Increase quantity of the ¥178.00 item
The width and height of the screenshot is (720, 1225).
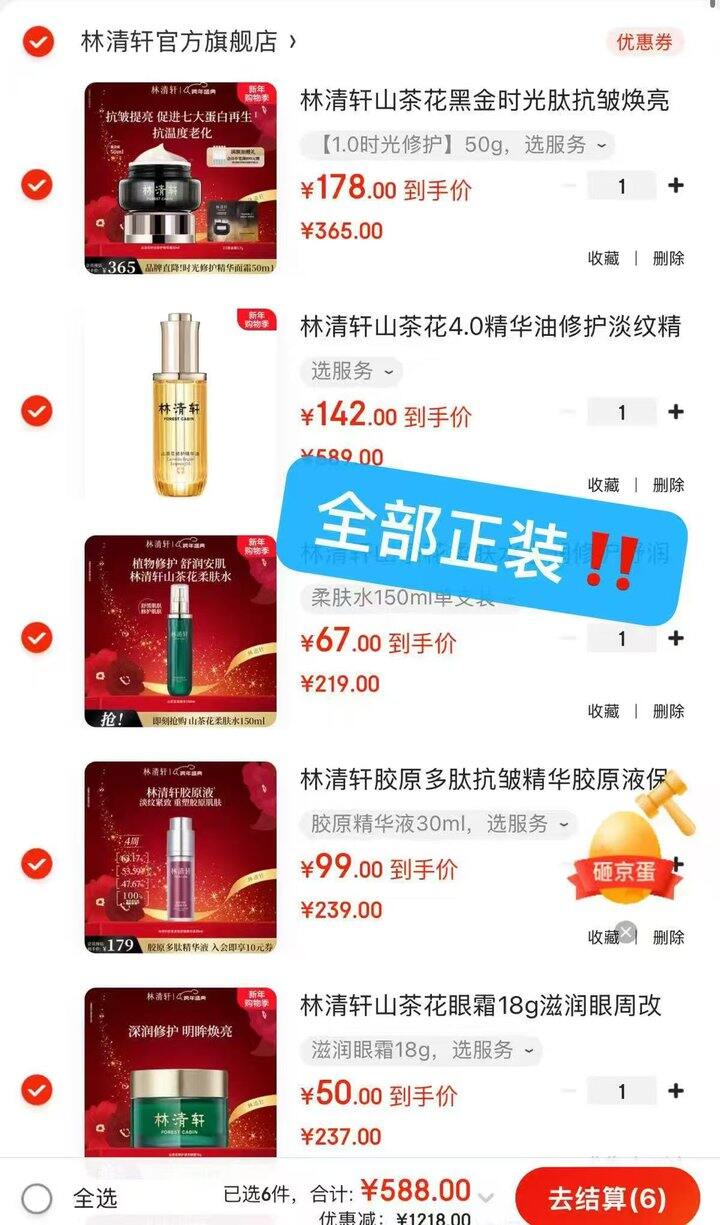click(676, 186)
